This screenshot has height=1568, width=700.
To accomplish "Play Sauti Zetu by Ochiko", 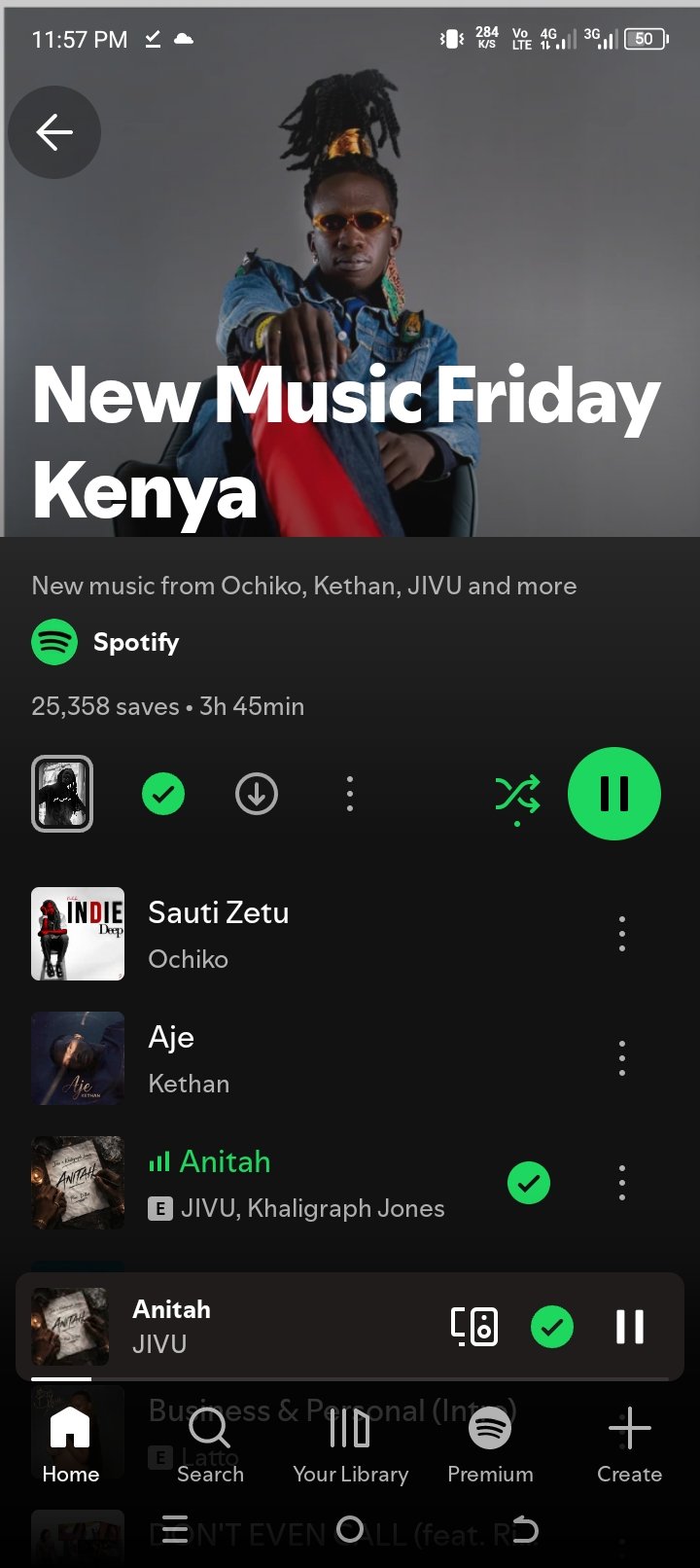I will [292, 934].
